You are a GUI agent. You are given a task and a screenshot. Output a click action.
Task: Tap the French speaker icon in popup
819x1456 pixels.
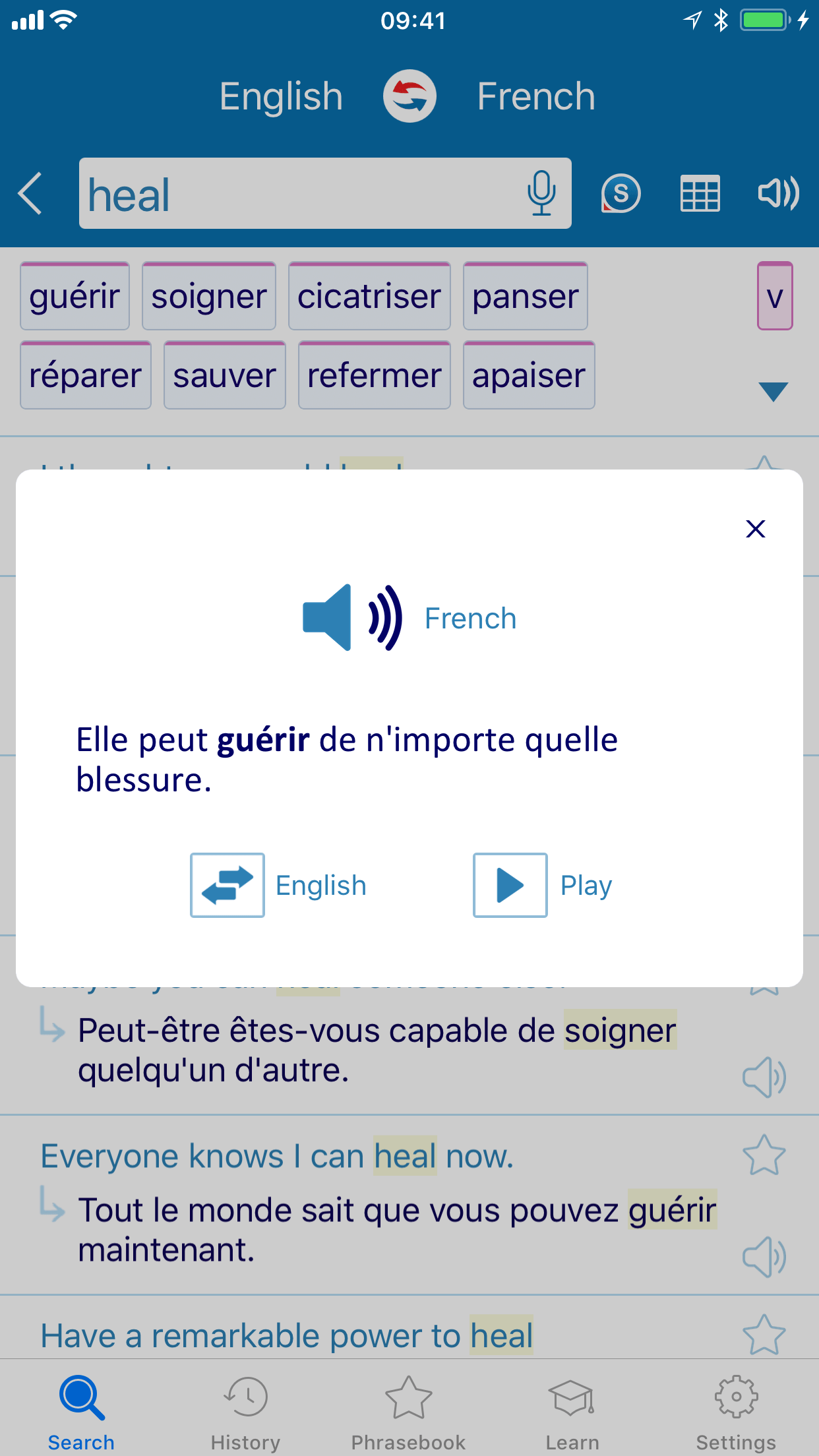point(352,617)
